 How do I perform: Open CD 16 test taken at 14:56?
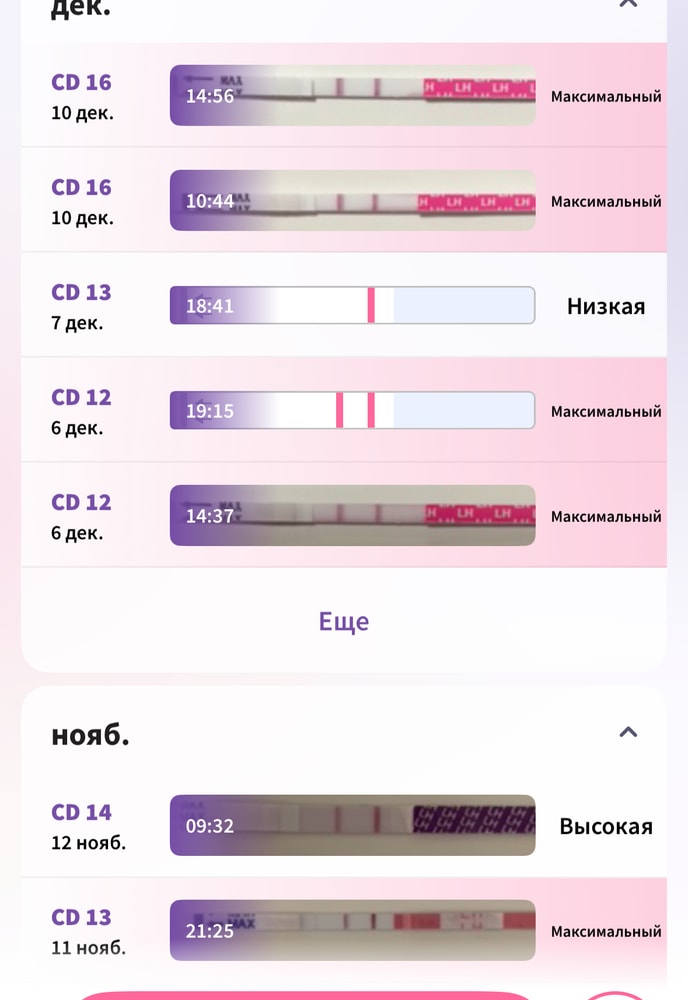352,96
